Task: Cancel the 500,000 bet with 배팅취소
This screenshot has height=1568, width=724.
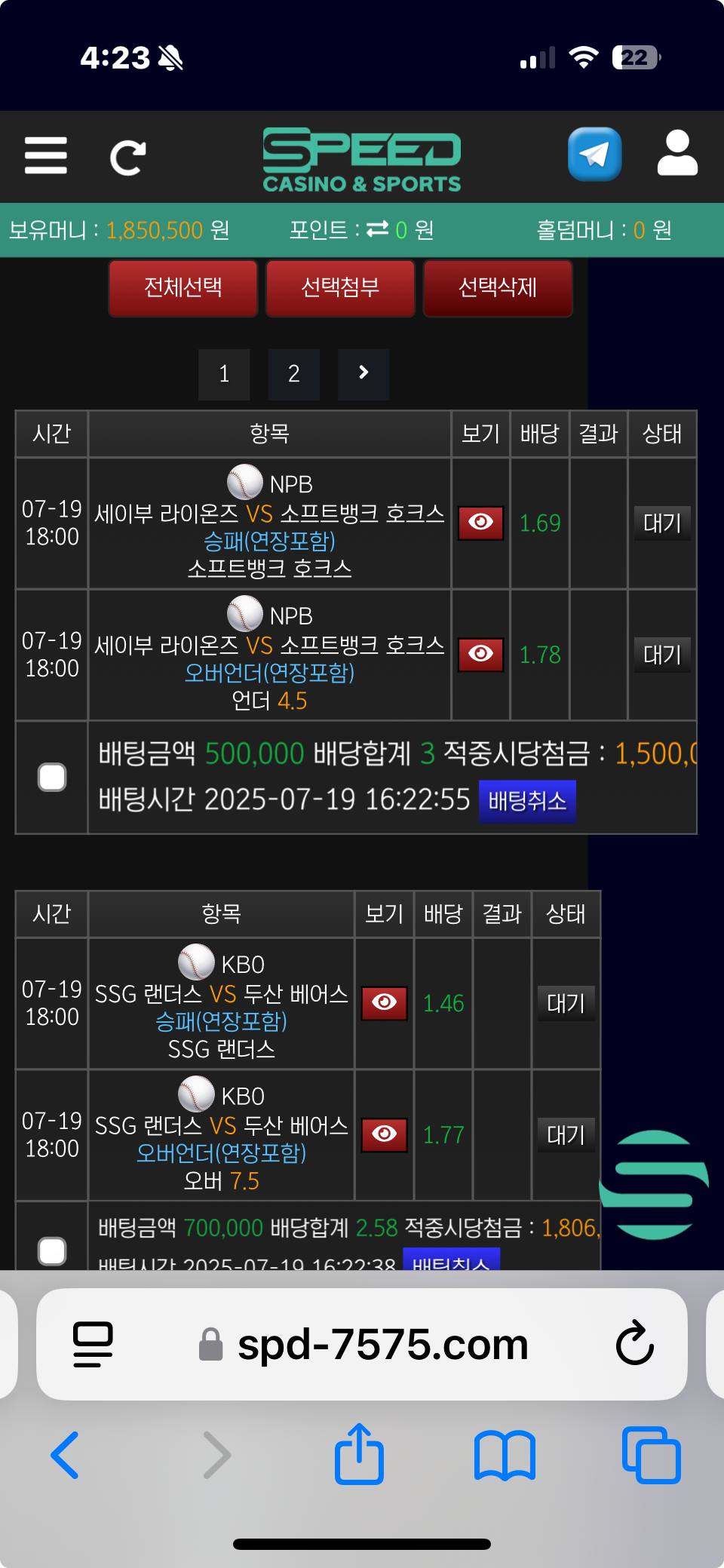Action: pos(527,800)
